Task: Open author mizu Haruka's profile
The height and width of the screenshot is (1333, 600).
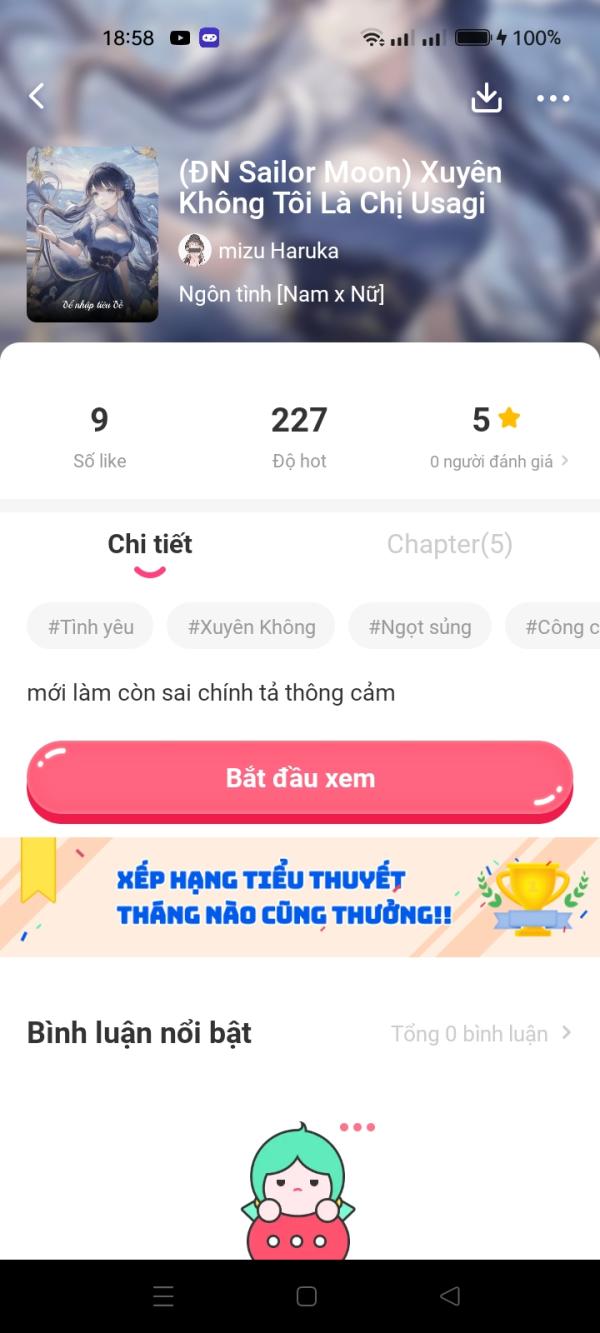Action: [259, 250]
